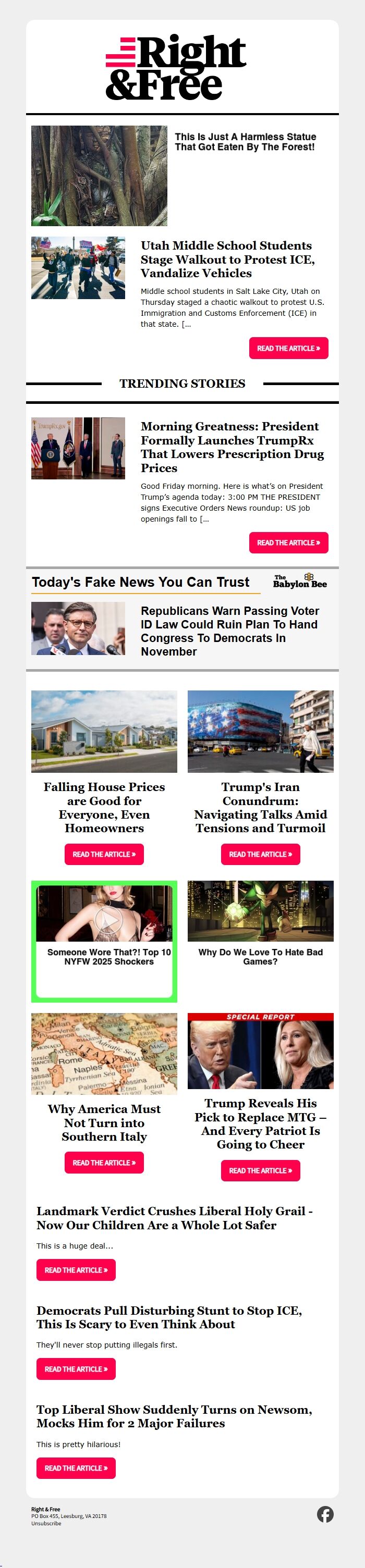
Task: Read Trump's pick to replace MTG article
Action: (260, 1170)
